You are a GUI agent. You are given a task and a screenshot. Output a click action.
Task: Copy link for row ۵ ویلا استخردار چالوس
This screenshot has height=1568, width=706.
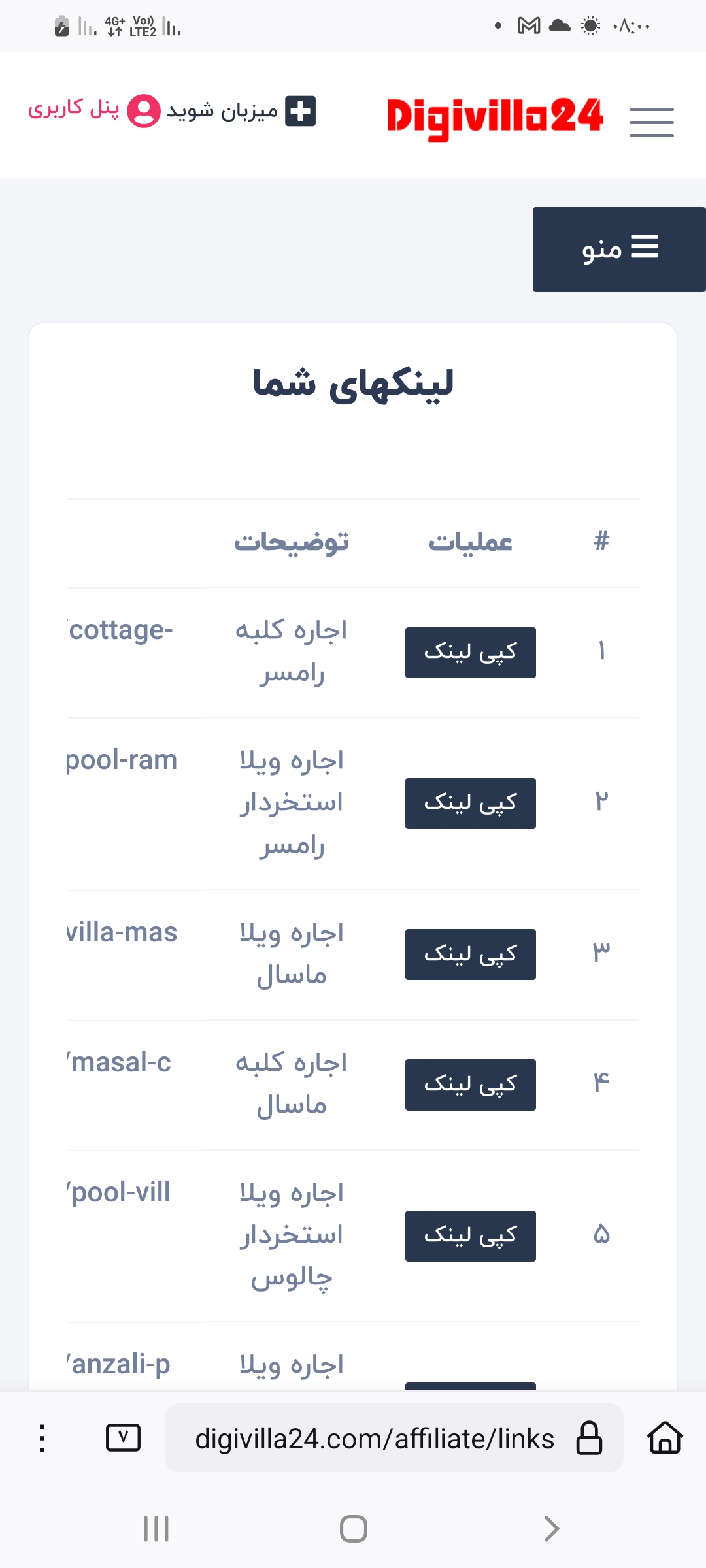coord(471,1236)
